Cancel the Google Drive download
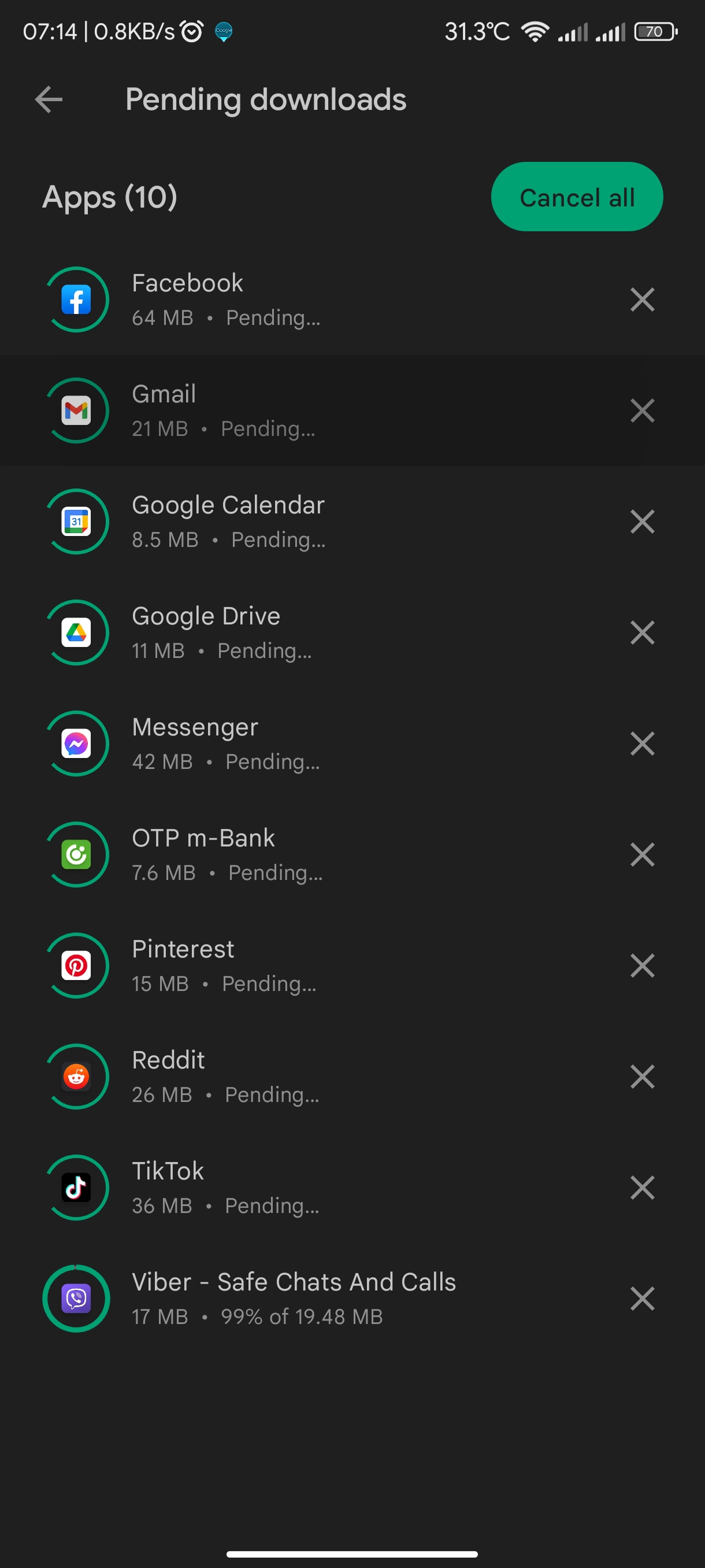 tap(643, 633)
